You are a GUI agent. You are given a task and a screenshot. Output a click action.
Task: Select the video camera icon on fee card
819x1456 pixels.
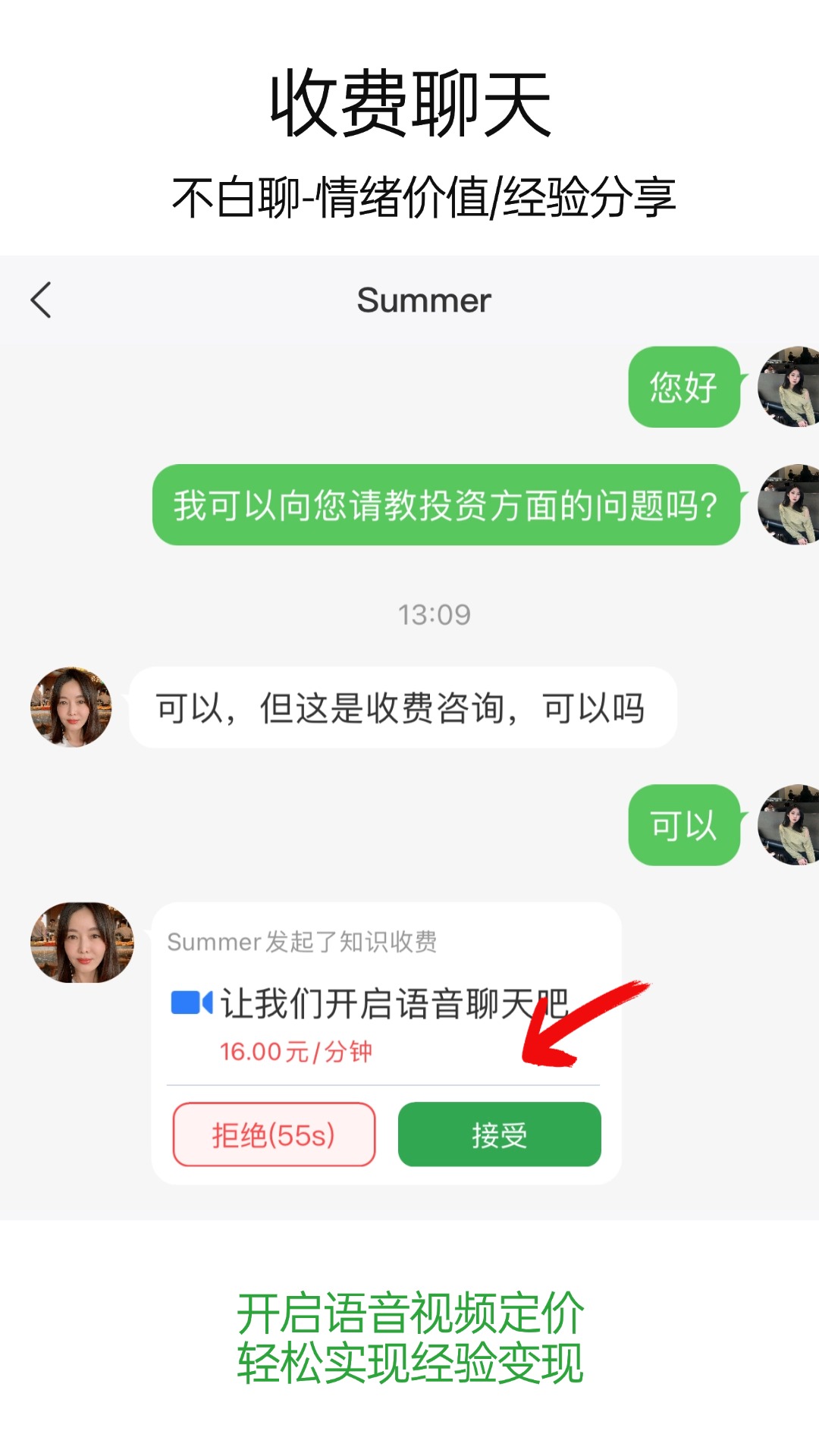tap(190, 1003)
